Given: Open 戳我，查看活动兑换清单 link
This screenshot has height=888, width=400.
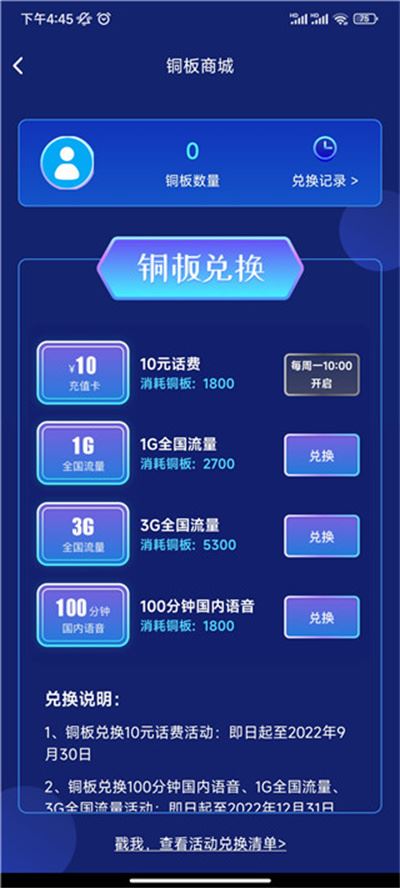Looking at the screenshot, I should pos(200,844).
